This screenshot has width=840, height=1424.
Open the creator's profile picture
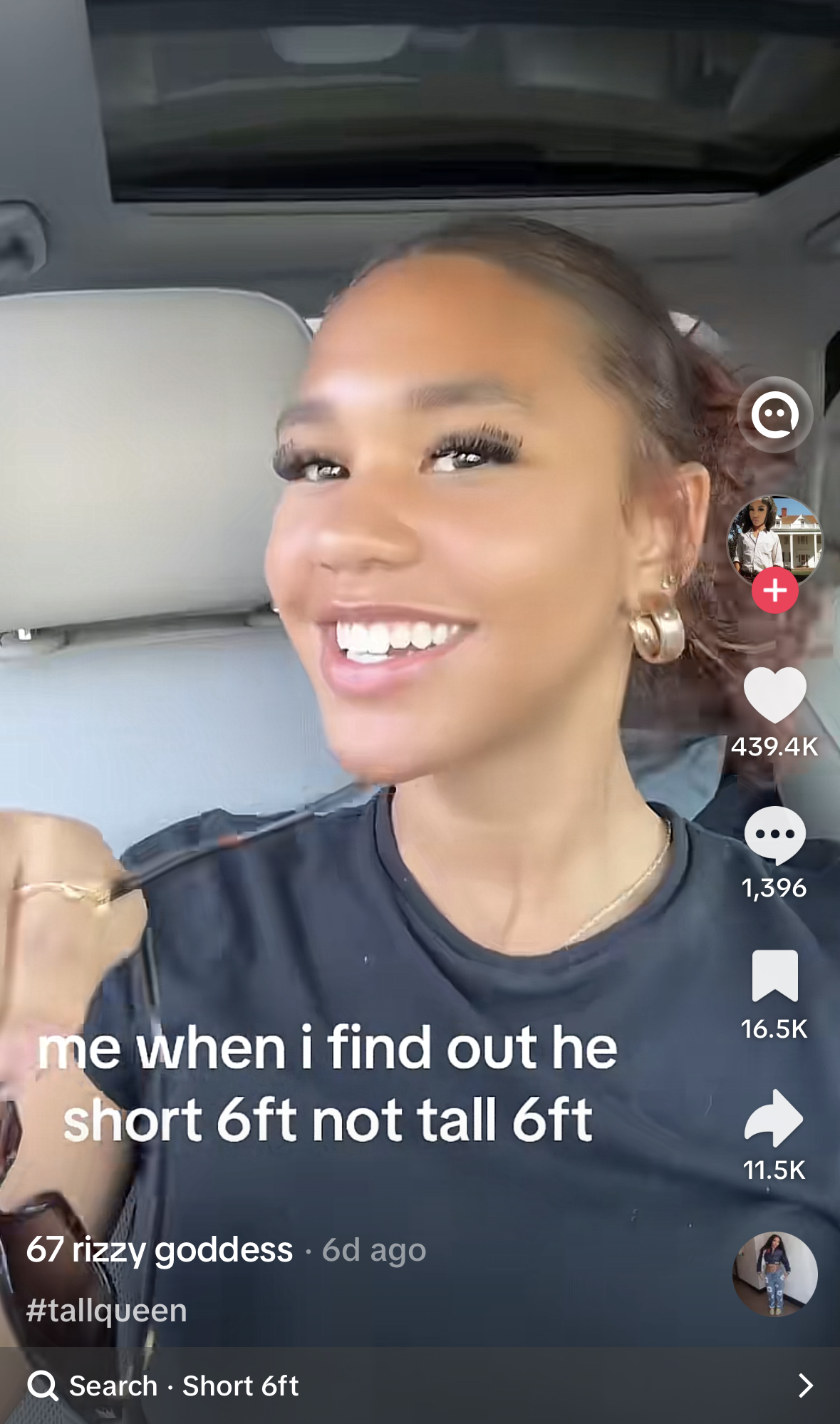[774, 538]
